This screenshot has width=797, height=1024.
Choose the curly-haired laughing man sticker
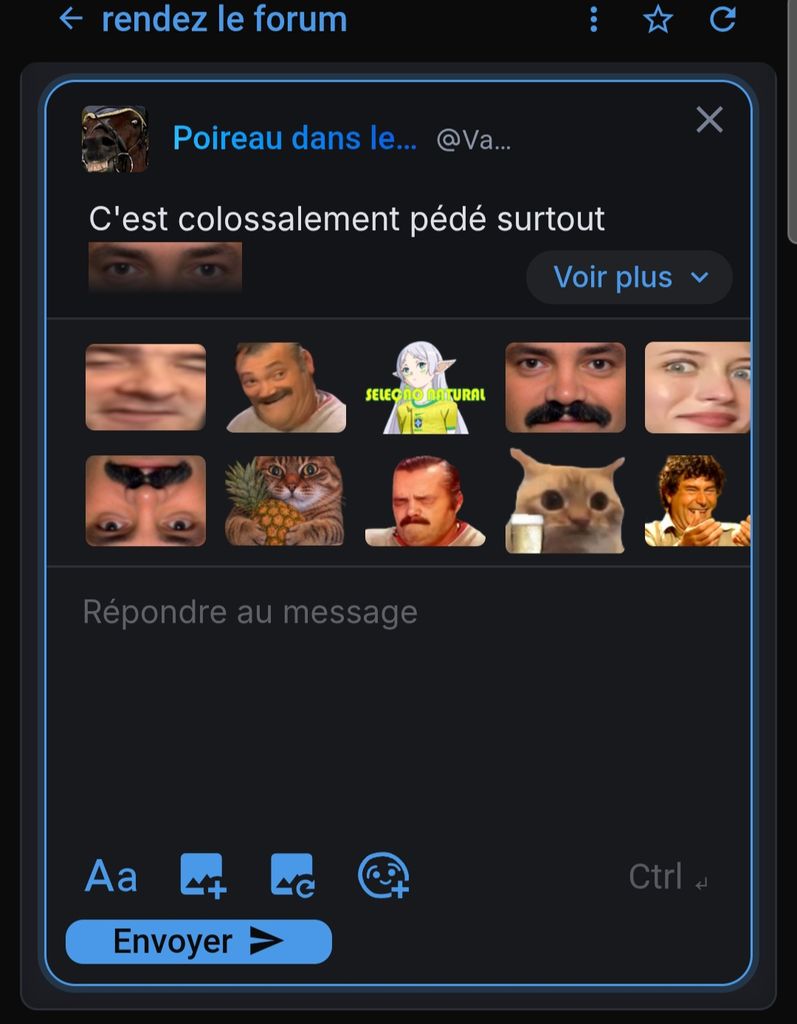(x=697, y=500)
